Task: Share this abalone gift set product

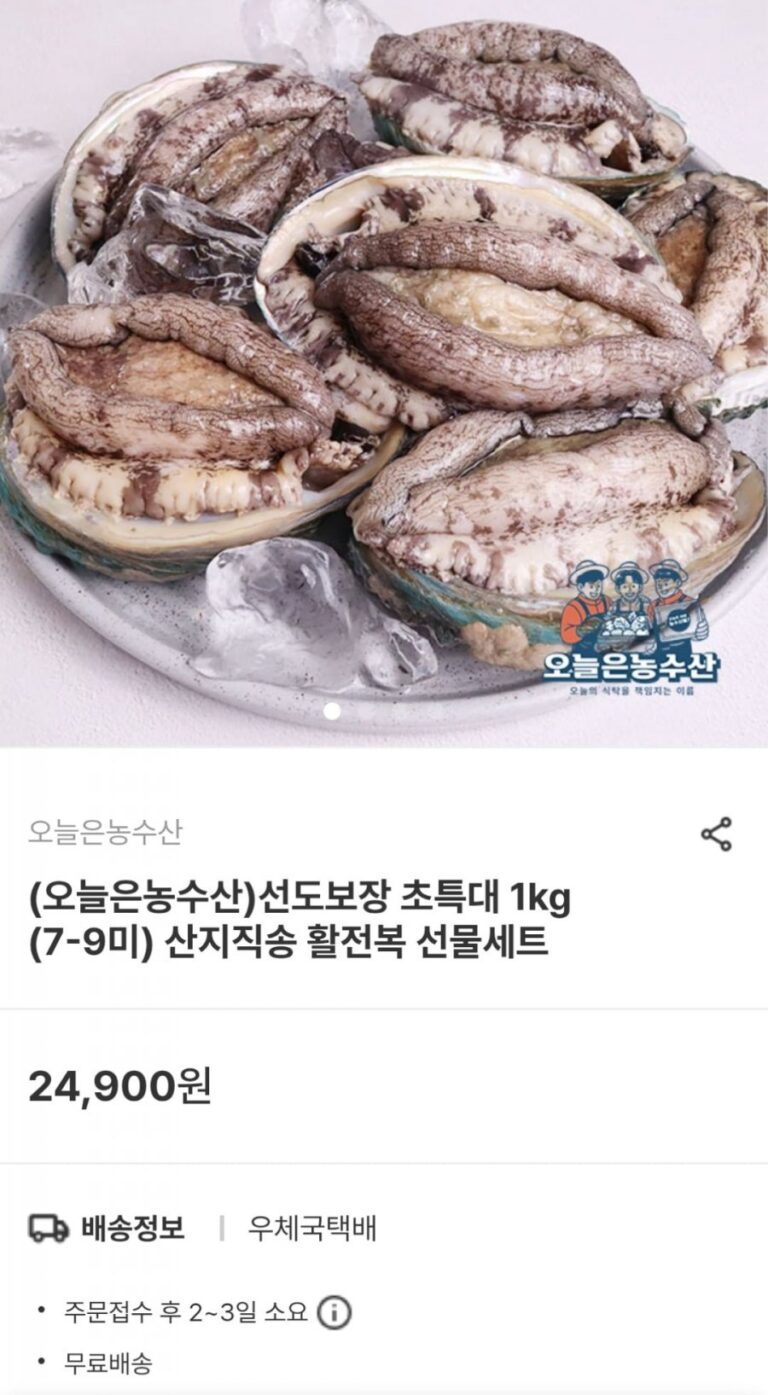Action: pos(716,834)
